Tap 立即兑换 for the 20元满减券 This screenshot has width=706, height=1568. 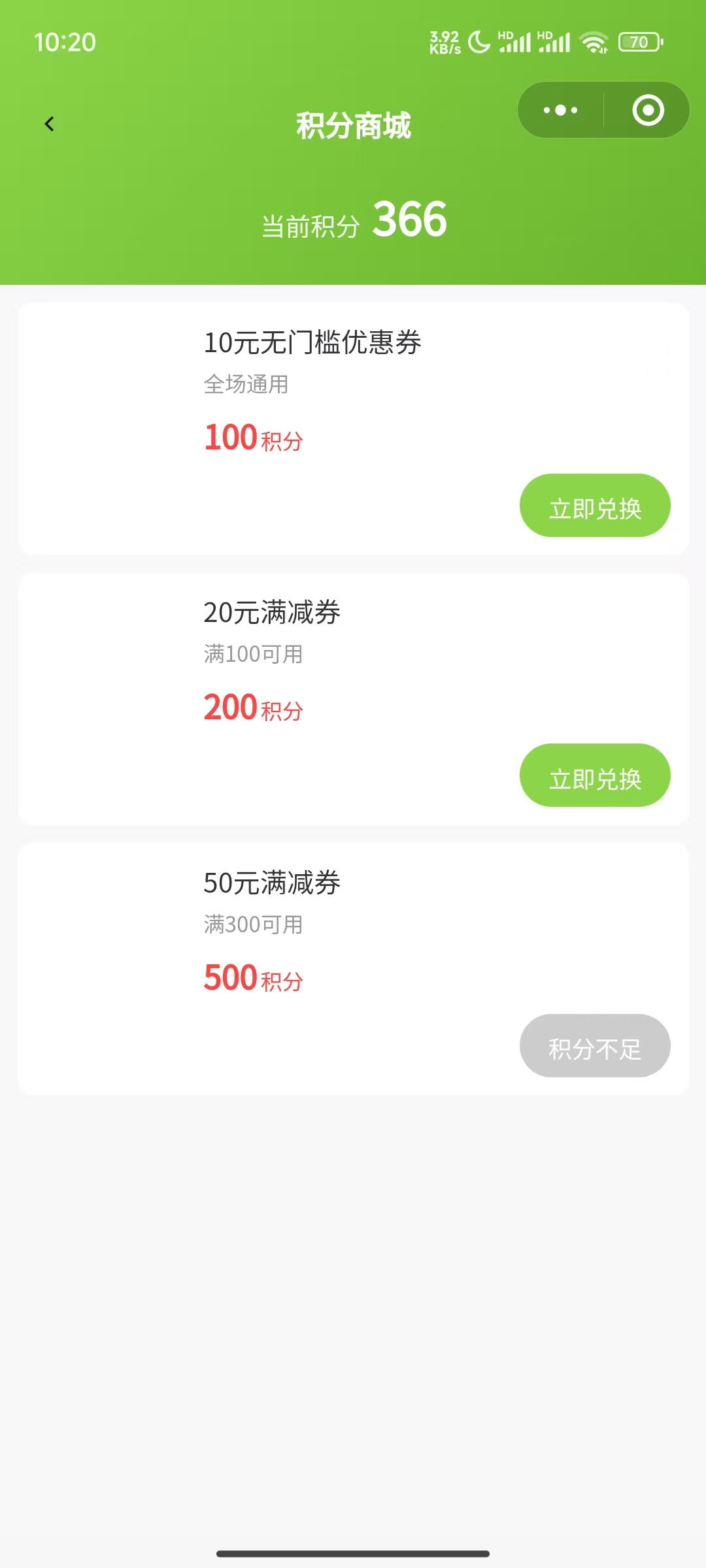(x=594, y=776)
